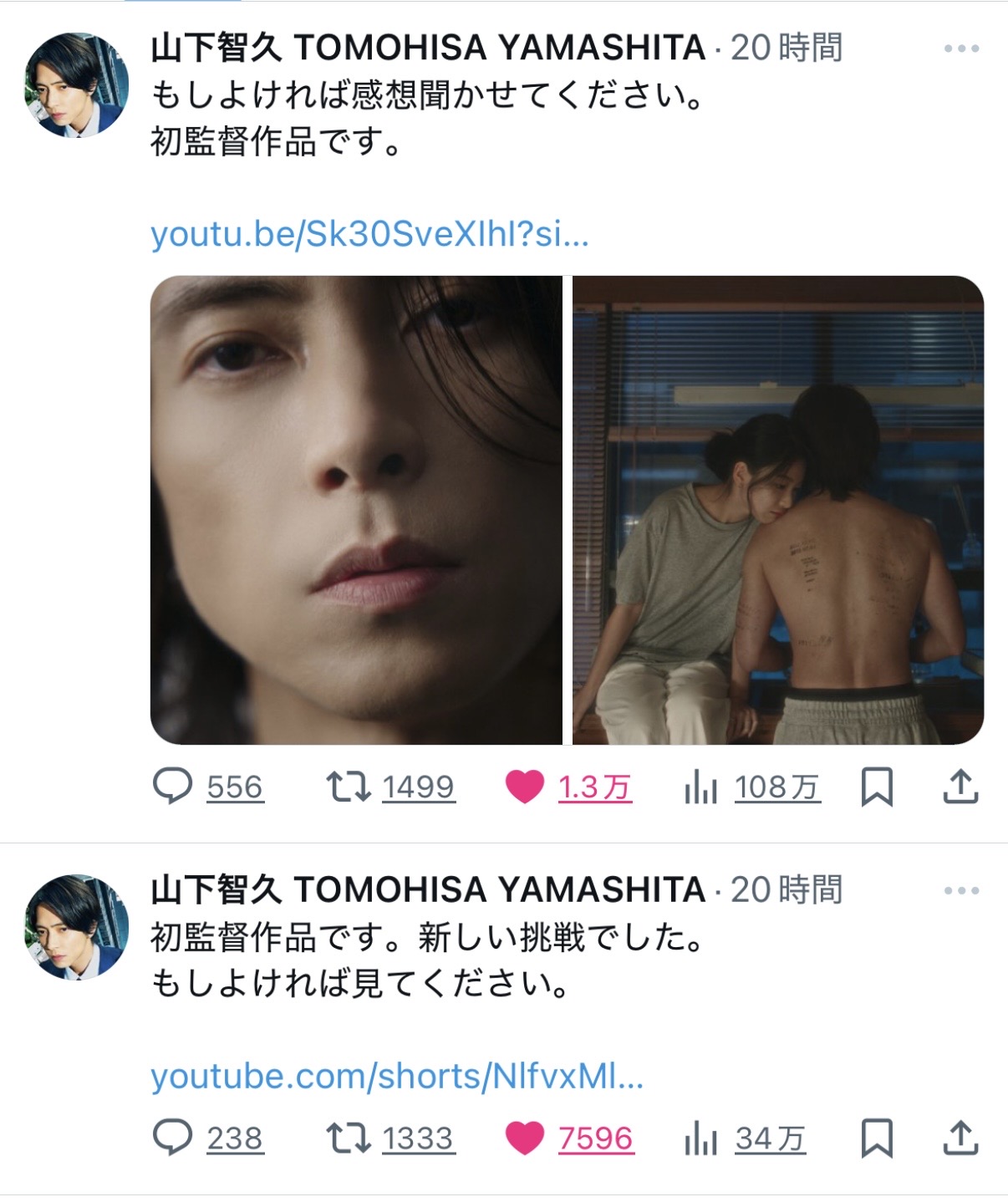The height and width of the screenshot is (1202, 1008).
Task: Bookmark the post with 108万 views
Action: pyautogui.click(x=877, y=787)
